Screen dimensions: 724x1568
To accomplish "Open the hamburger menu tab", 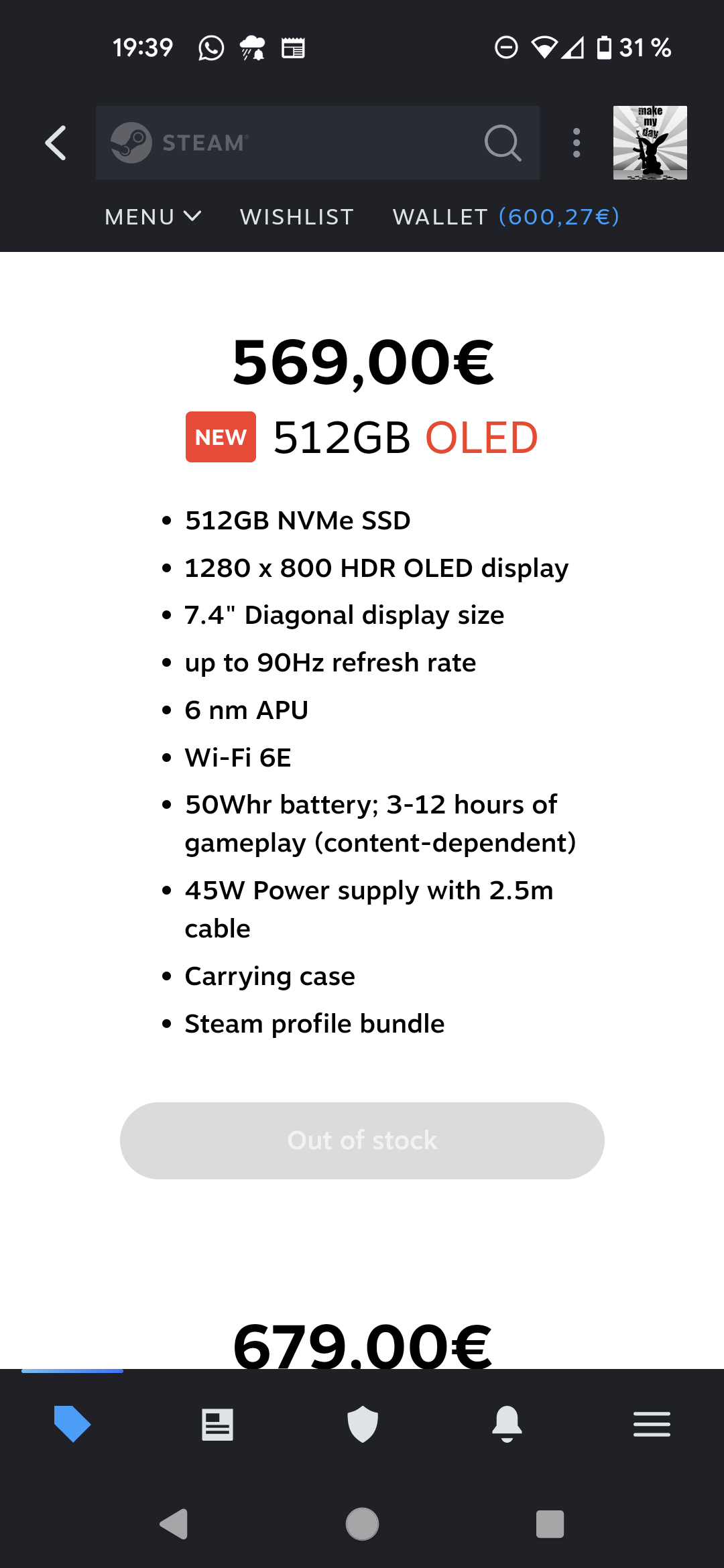I will pyautogui.click(x=652, y=1423).
